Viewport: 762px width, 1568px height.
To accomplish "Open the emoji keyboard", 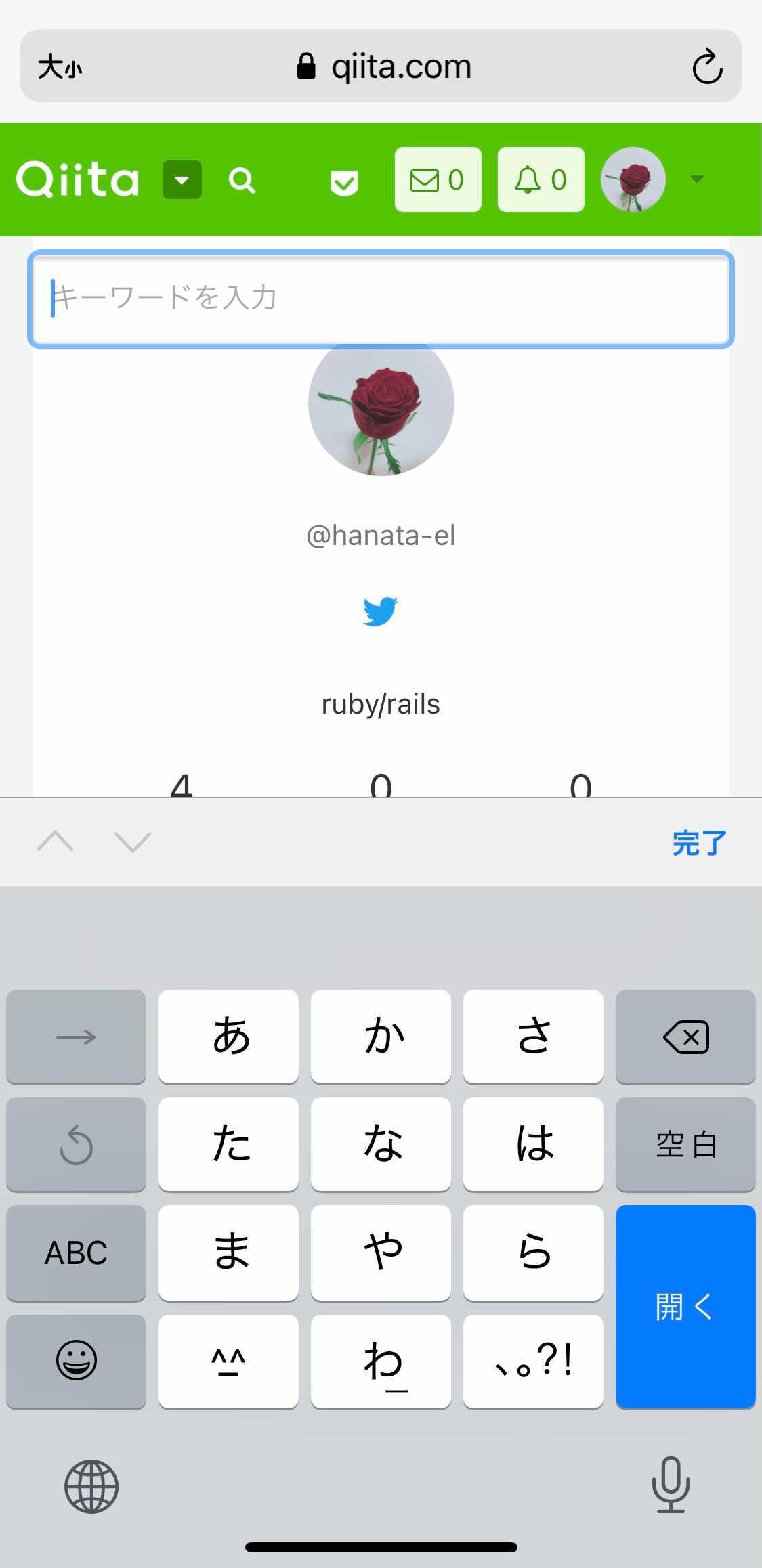I will [76, 1362].
